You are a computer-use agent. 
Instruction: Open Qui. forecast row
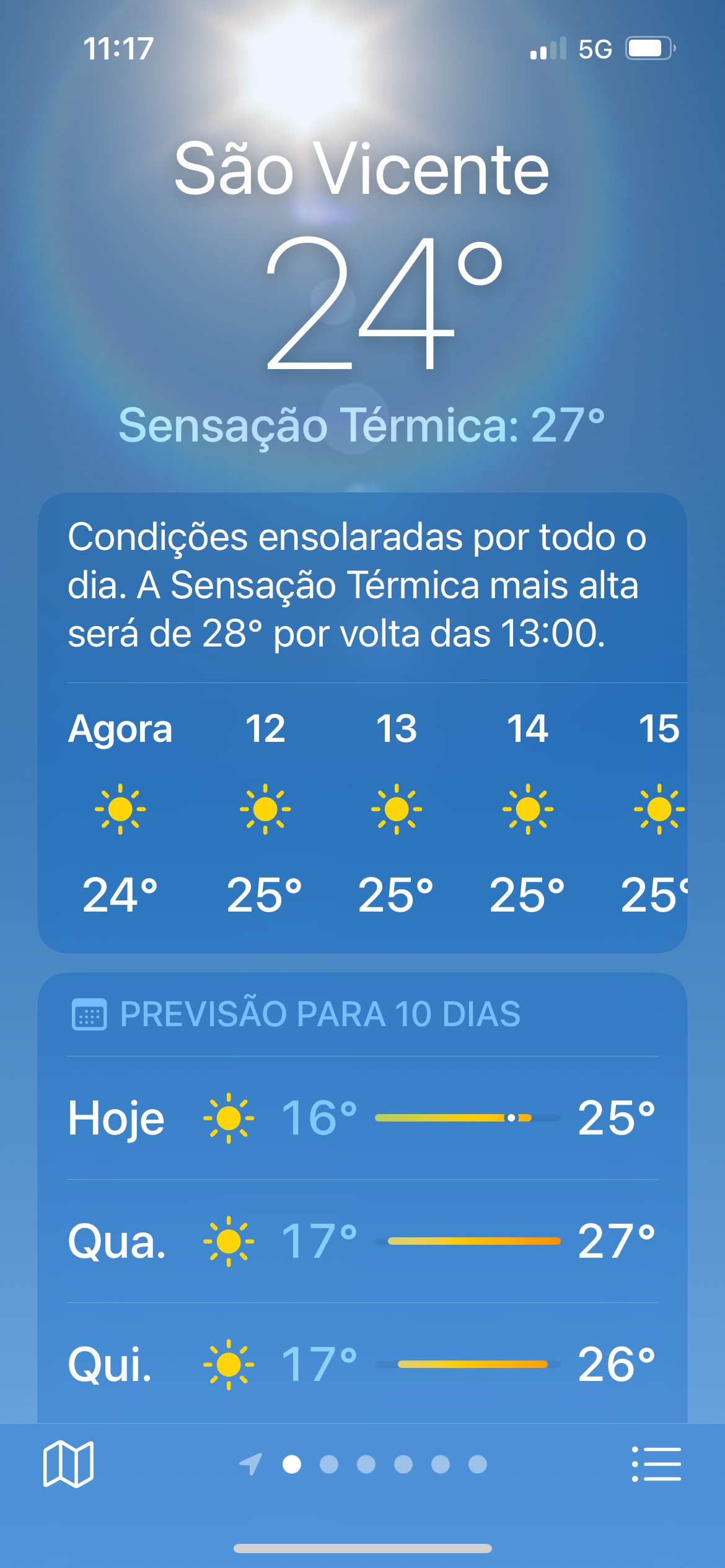(x=362, y=1364)
